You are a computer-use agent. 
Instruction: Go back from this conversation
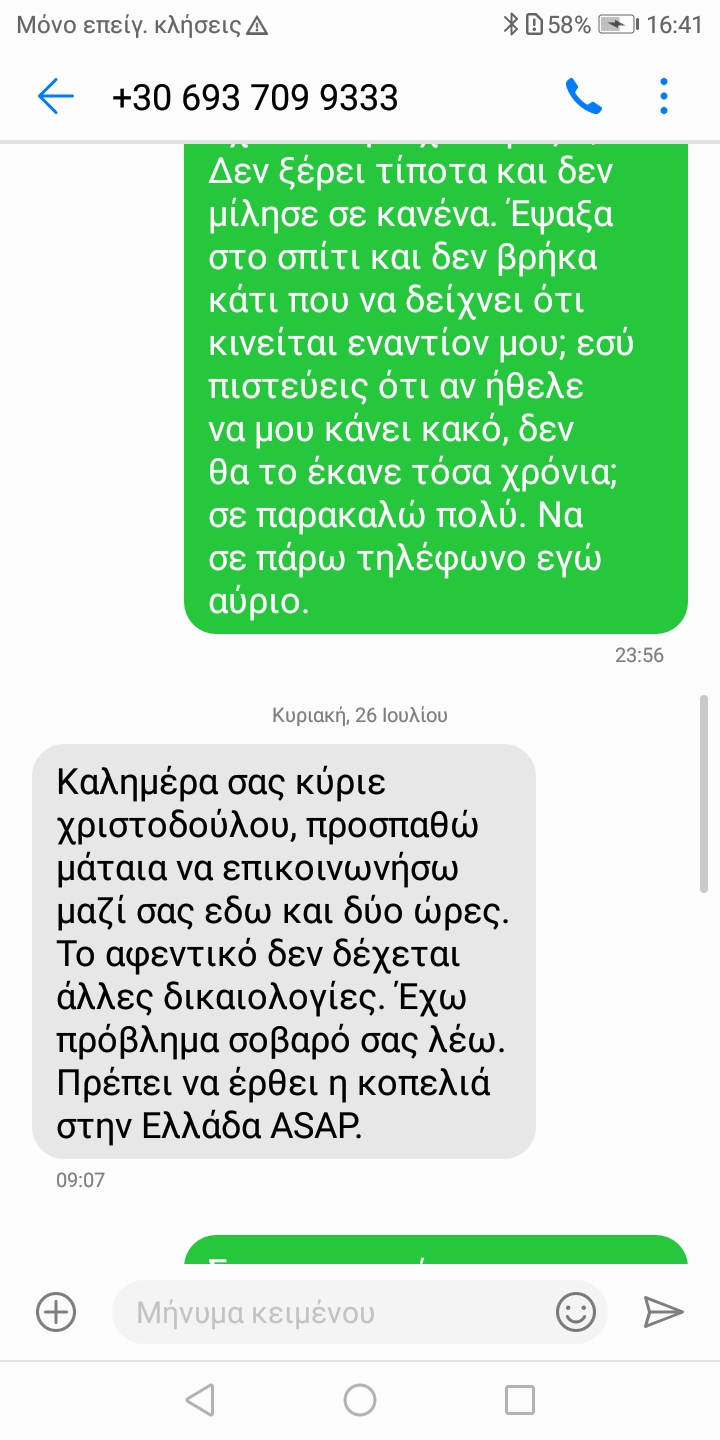pyautogui.click(x=56, y=97)
